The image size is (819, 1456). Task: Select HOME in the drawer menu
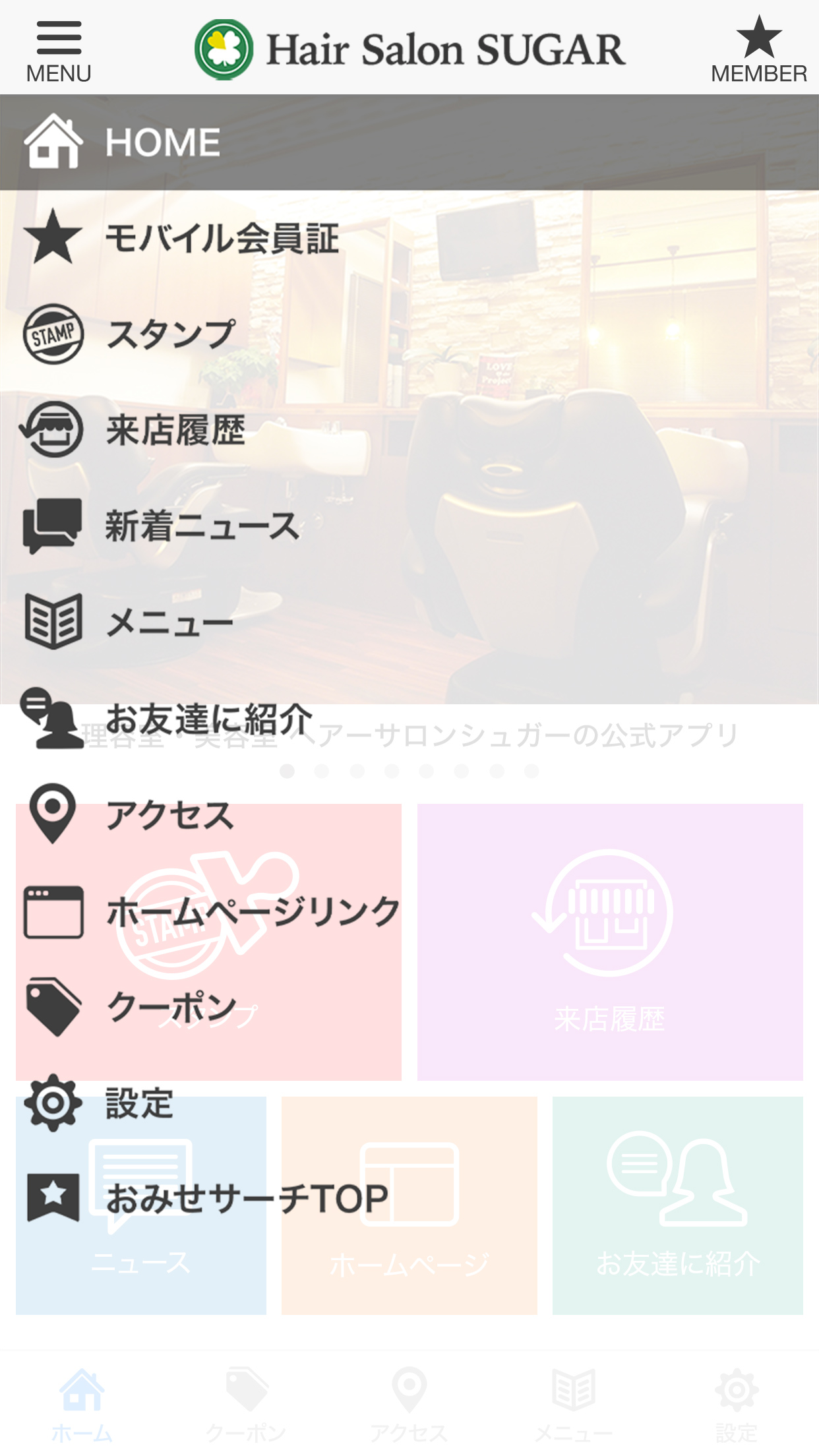point(409,142)
